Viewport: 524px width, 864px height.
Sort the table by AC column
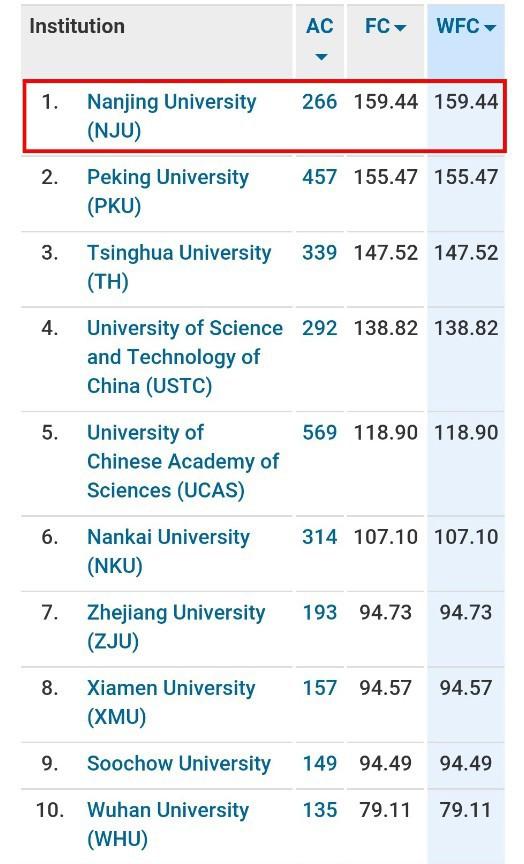point(320,40)
